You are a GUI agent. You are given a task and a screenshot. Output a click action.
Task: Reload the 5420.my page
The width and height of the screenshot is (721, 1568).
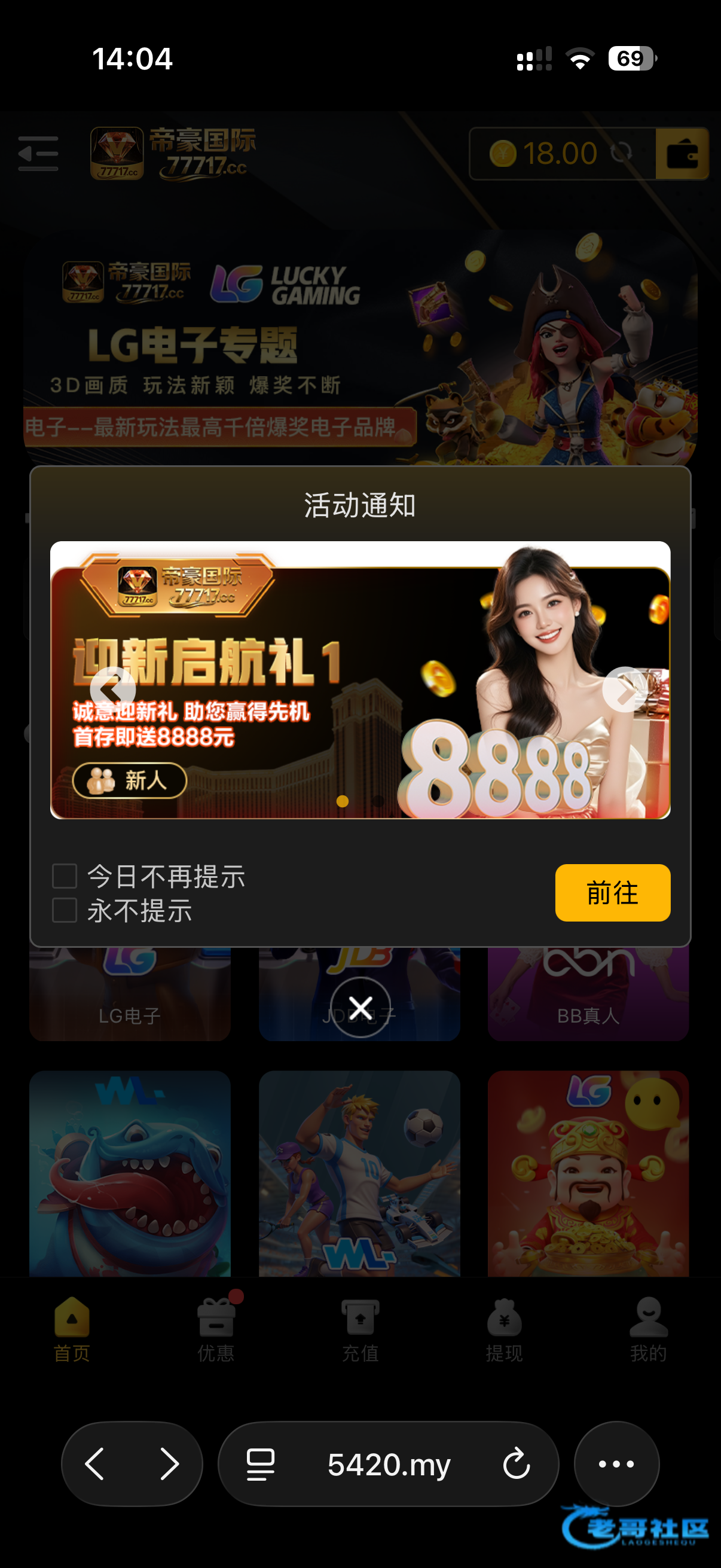click(516, 1463)
